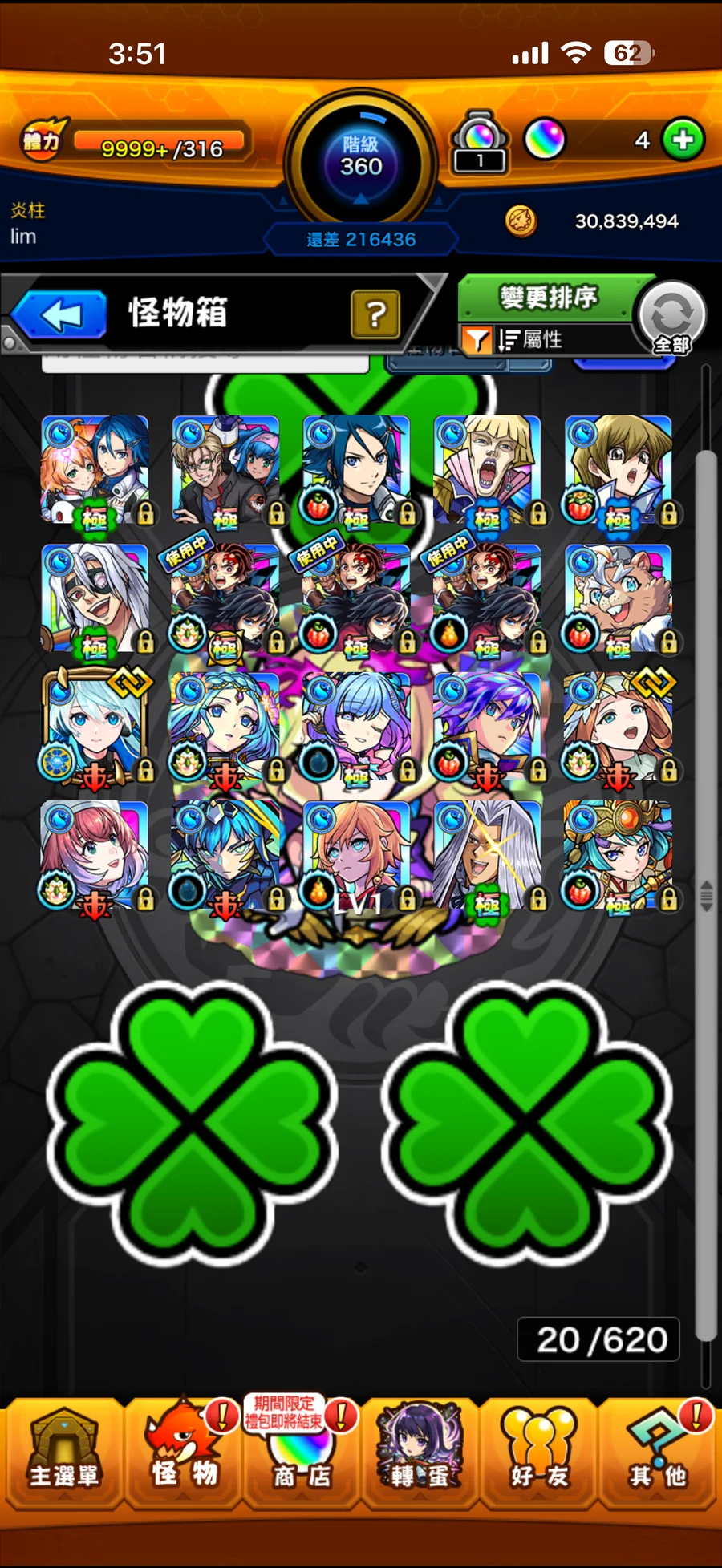Image resolution: width=722 pixels, height=1568 pixels.
Task: Open the white-haired eyepatch monster
Action: click(95, 599)
